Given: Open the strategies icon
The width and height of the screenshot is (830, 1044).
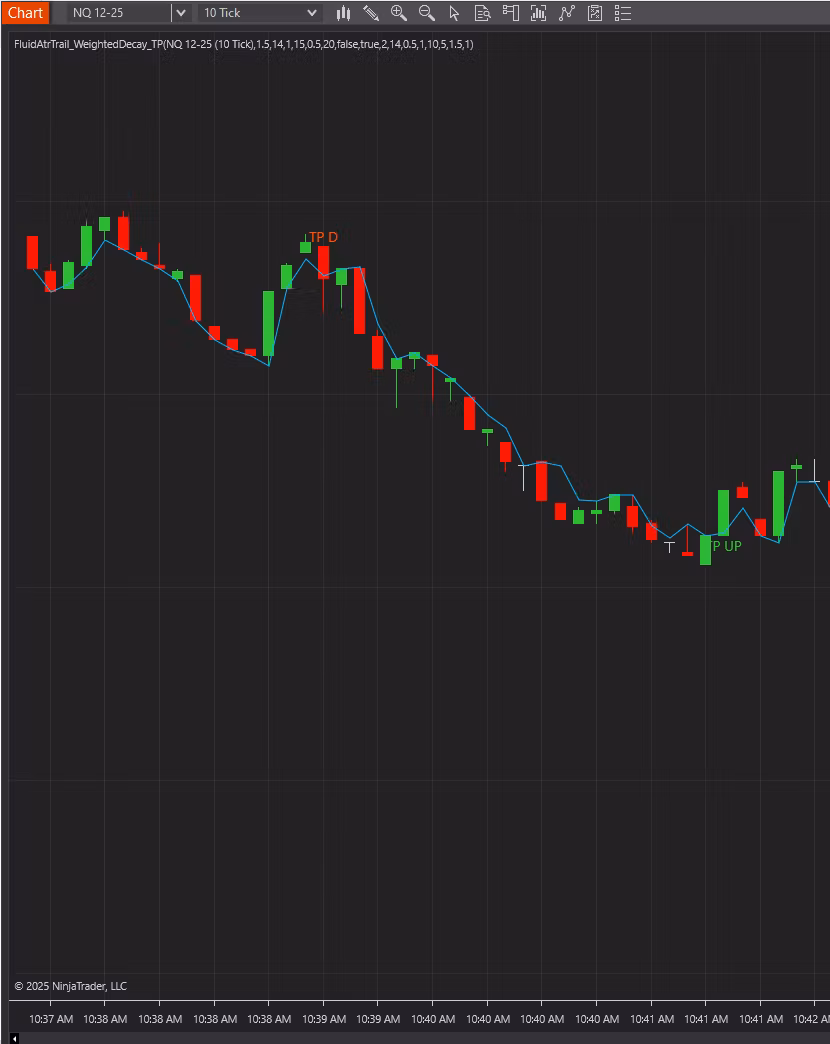Looking at the screenshot, I should click(x=595, y=13).
